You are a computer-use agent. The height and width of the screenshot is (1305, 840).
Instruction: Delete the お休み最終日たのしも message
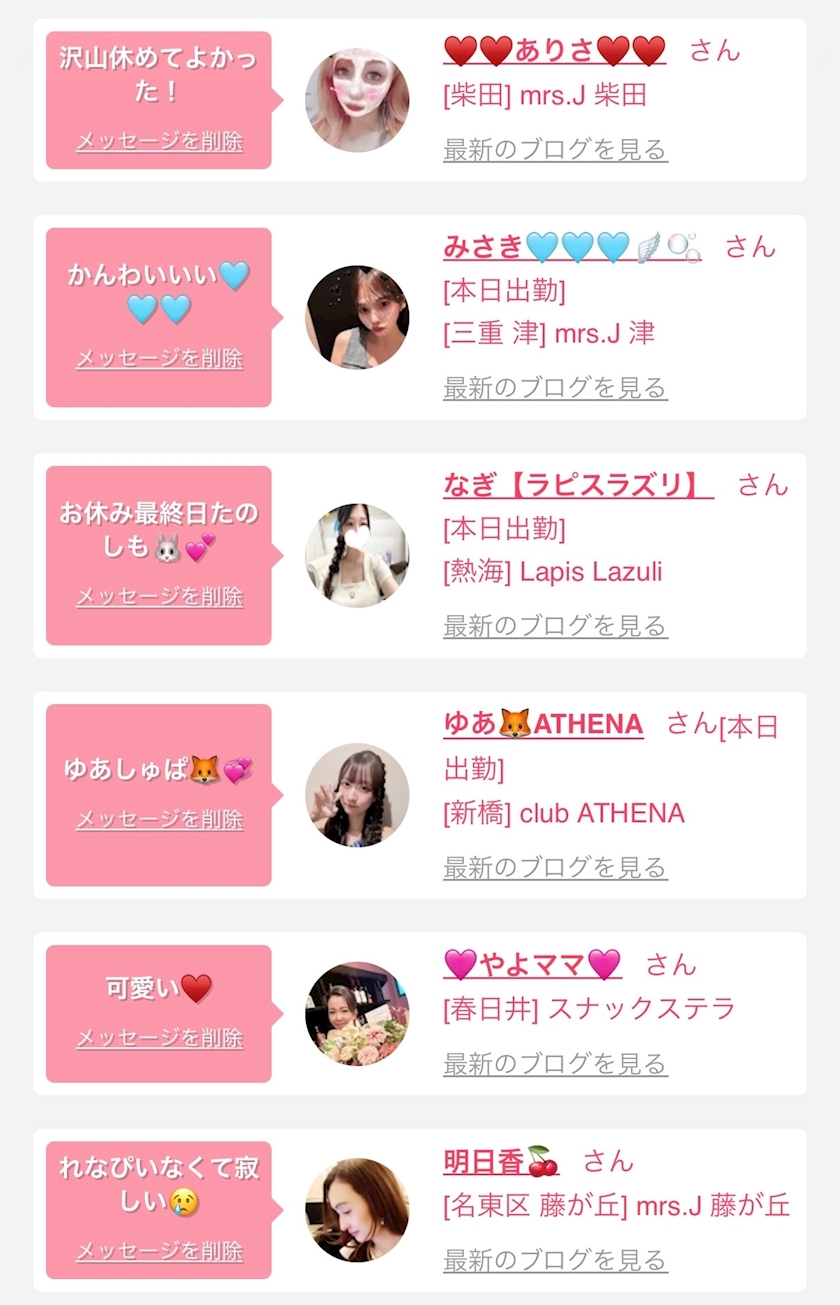point(159,596)
